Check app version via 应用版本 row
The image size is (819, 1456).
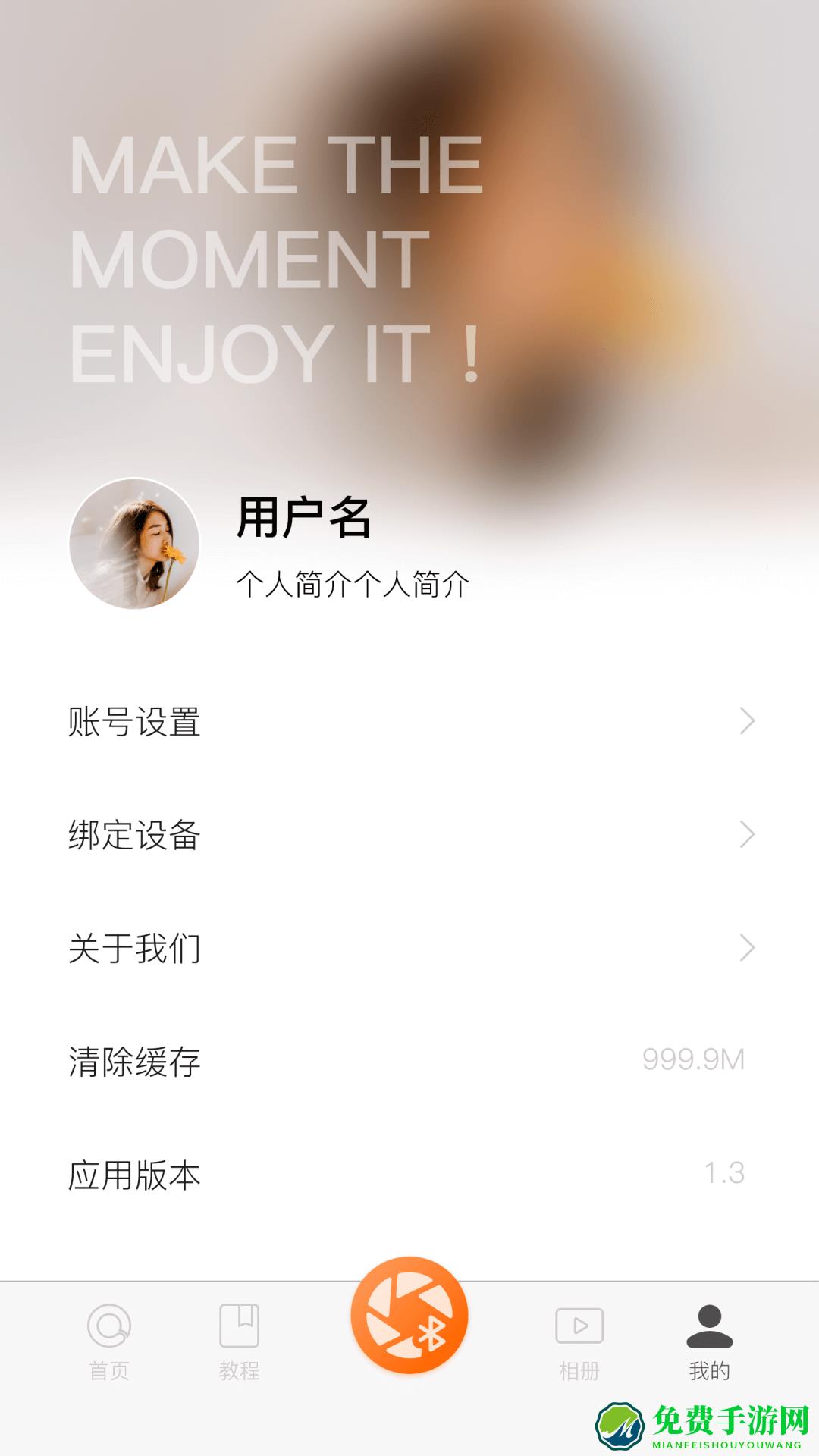pyautogui.click(x=136, y=1172)
